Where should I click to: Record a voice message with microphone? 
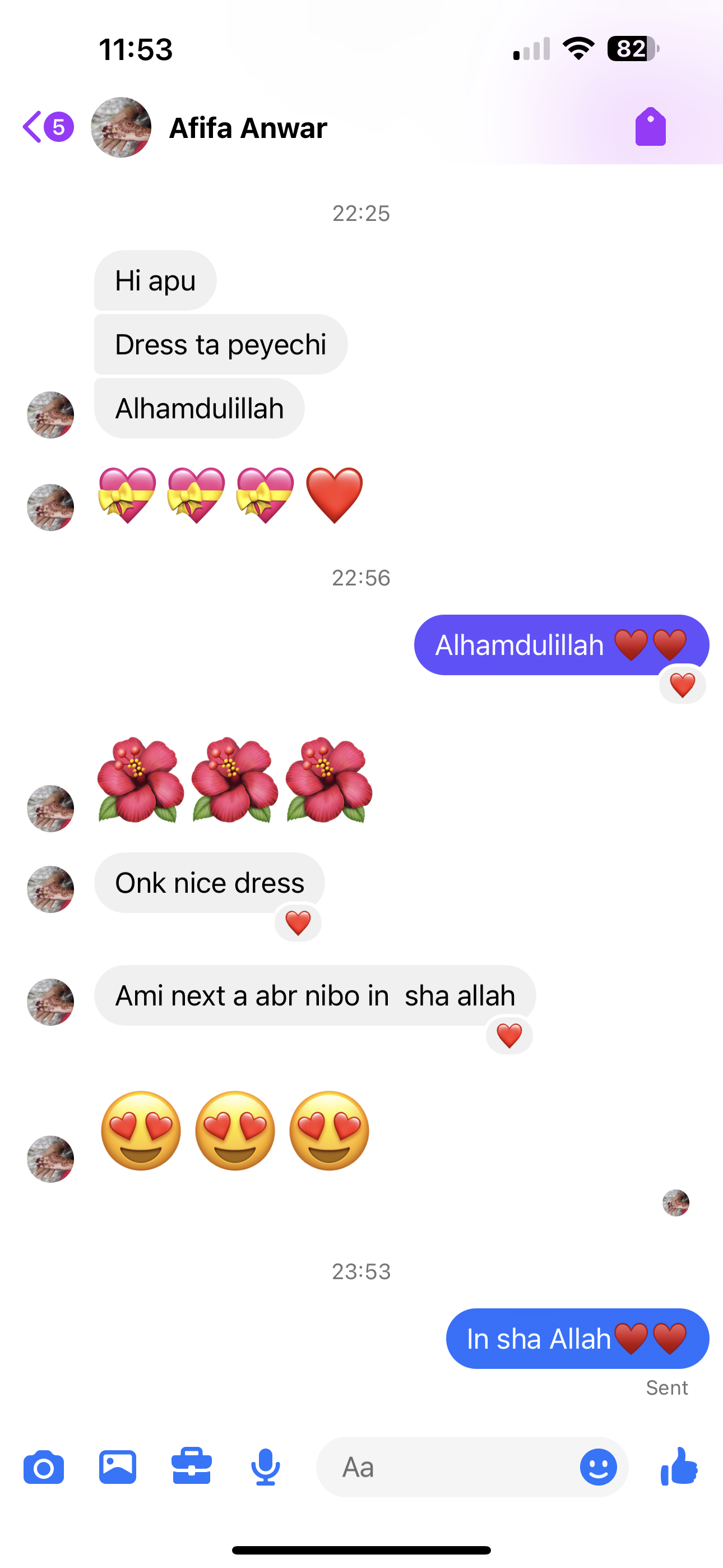tap(265, 1468)
